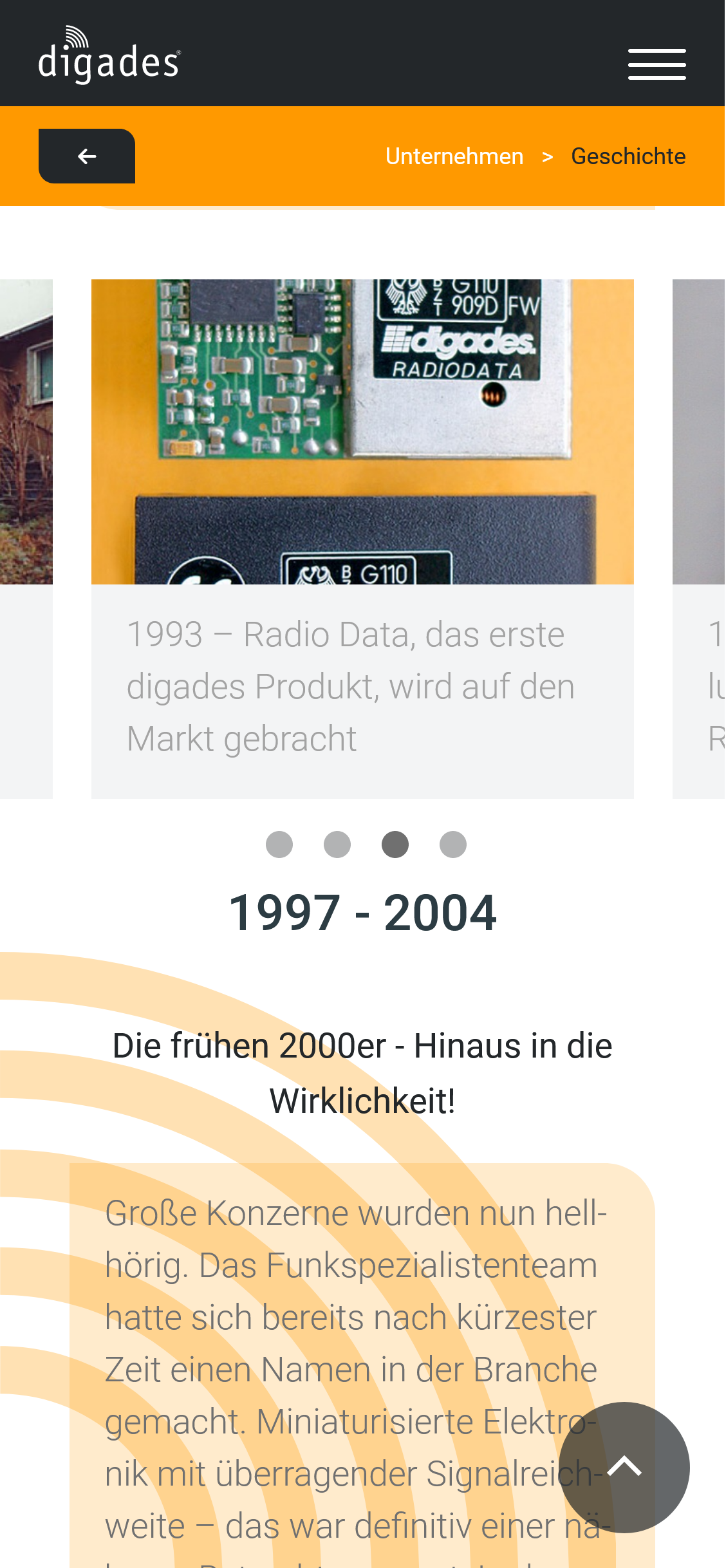The image size is (726, 1568).
Task: Jump back to top with the arrow button
Action: point(624,1468)
